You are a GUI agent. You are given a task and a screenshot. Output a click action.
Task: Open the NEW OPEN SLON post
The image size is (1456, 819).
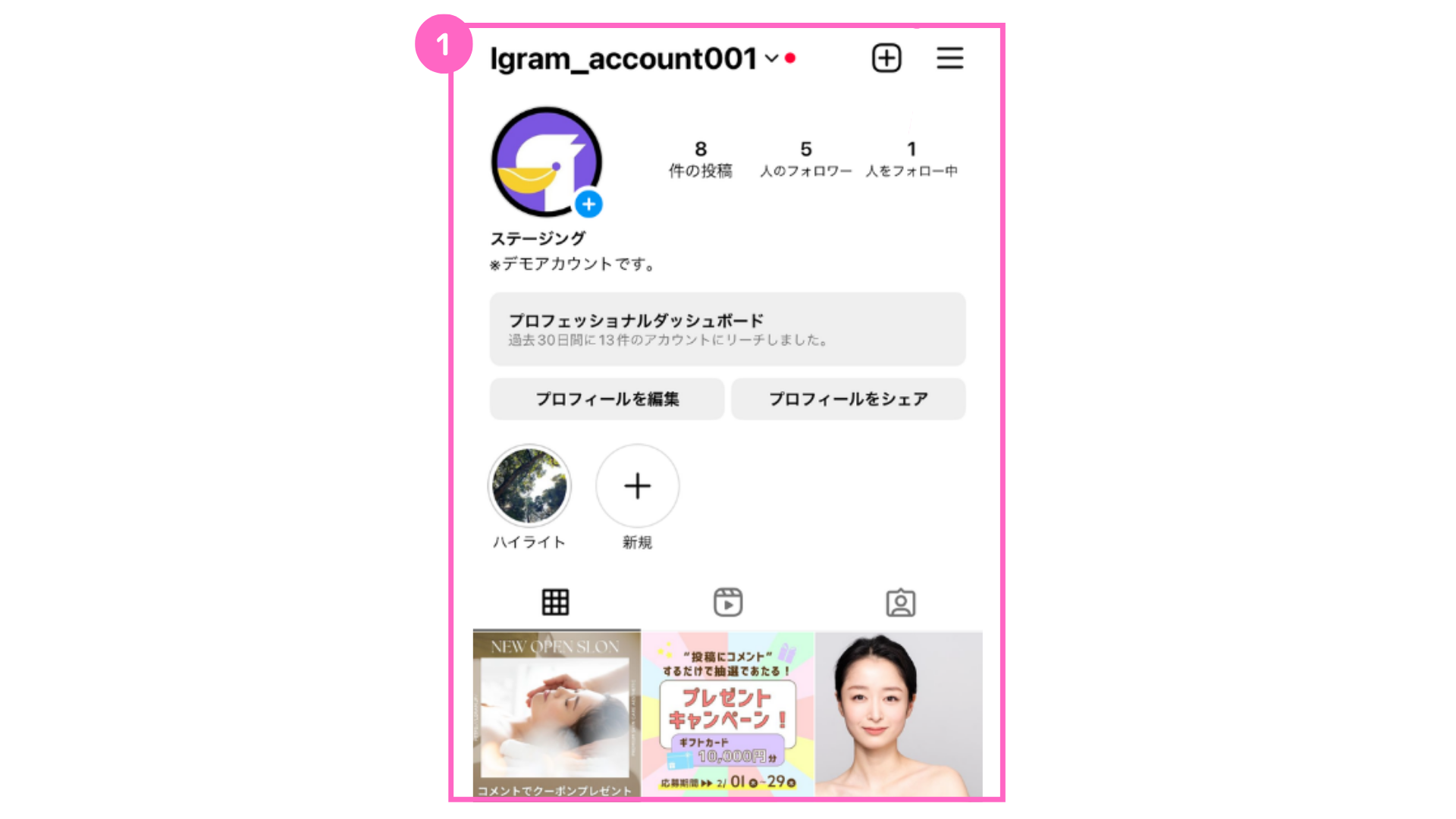point(557,713)
